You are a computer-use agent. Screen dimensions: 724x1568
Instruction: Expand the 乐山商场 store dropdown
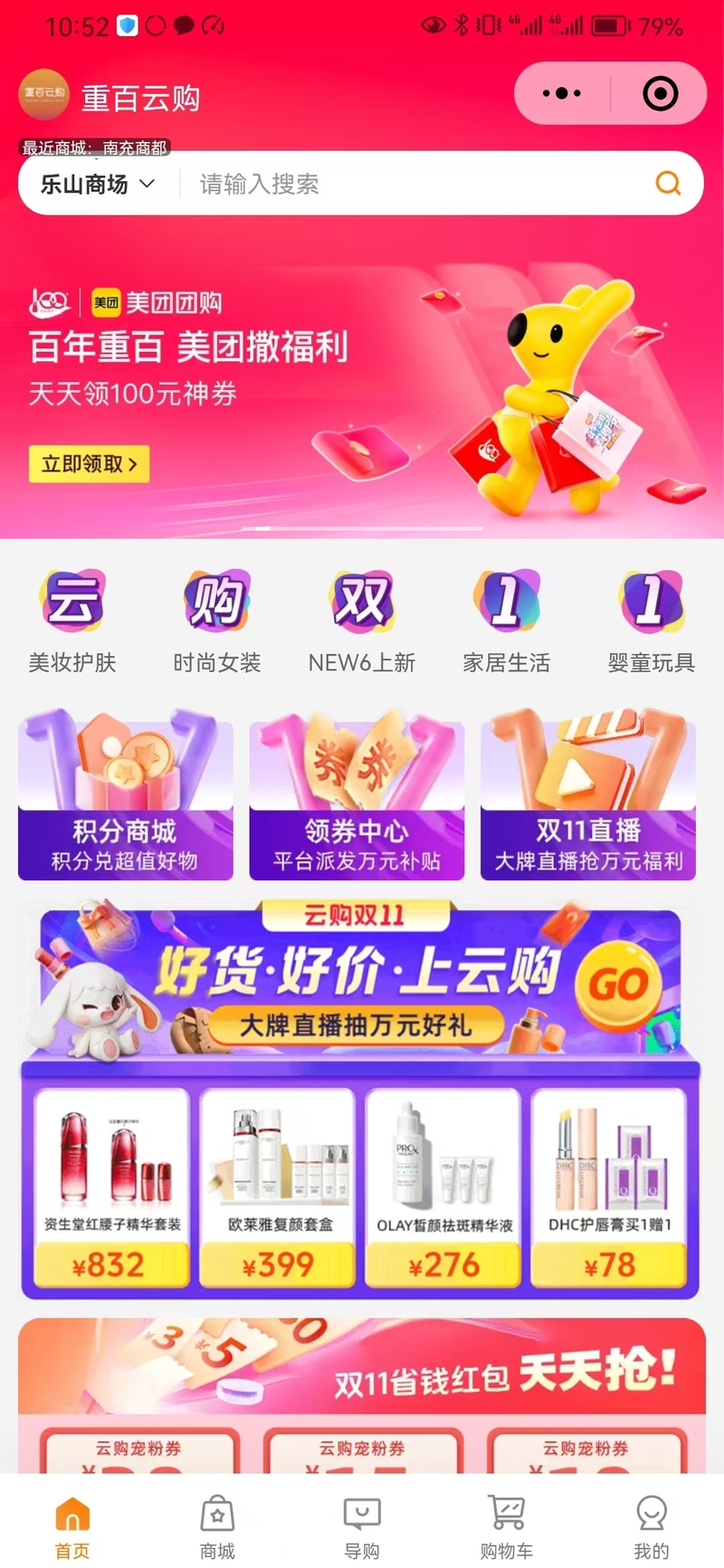point(98,184)
